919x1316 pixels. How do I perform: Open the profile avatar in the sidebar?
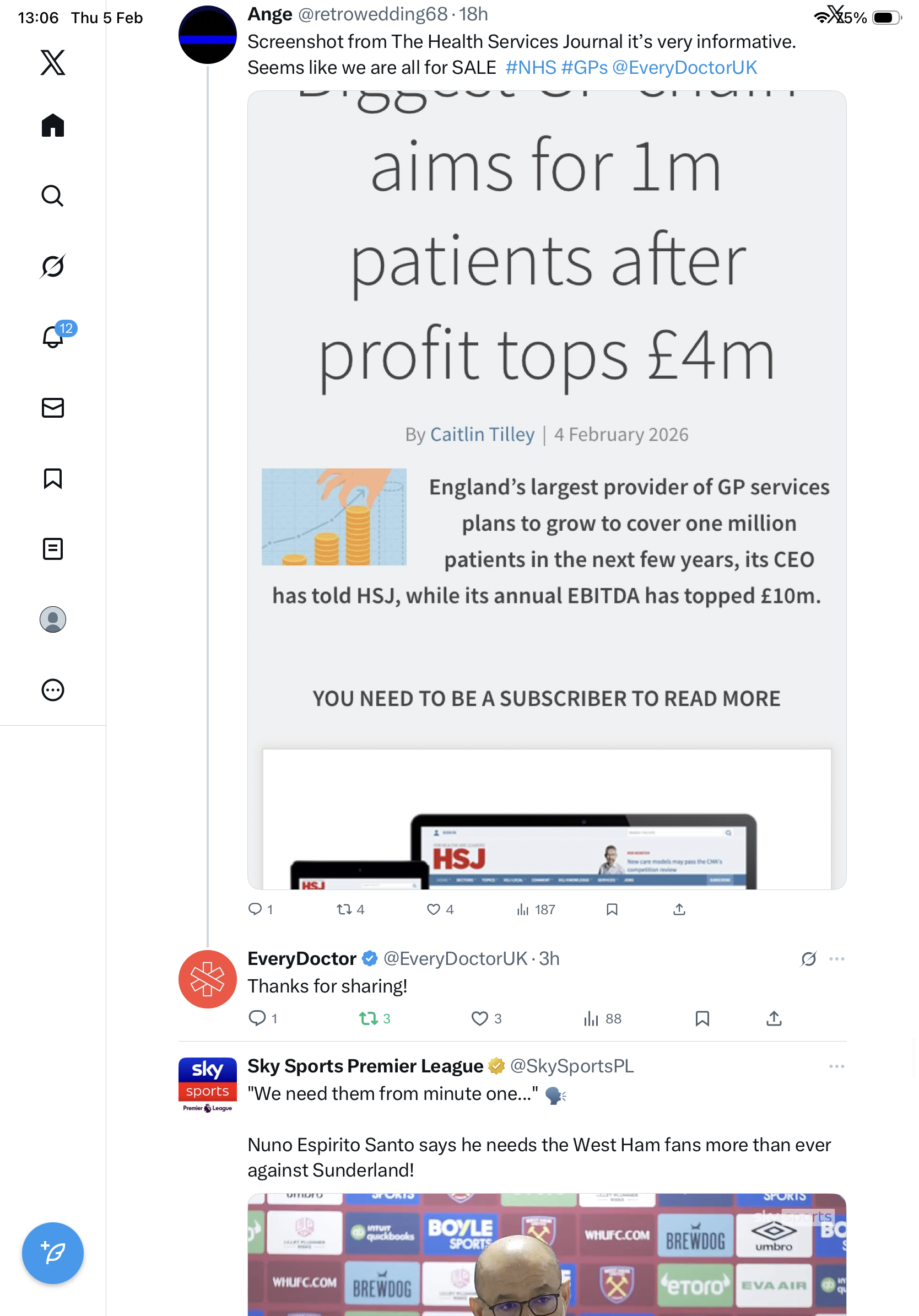(53, 619)
